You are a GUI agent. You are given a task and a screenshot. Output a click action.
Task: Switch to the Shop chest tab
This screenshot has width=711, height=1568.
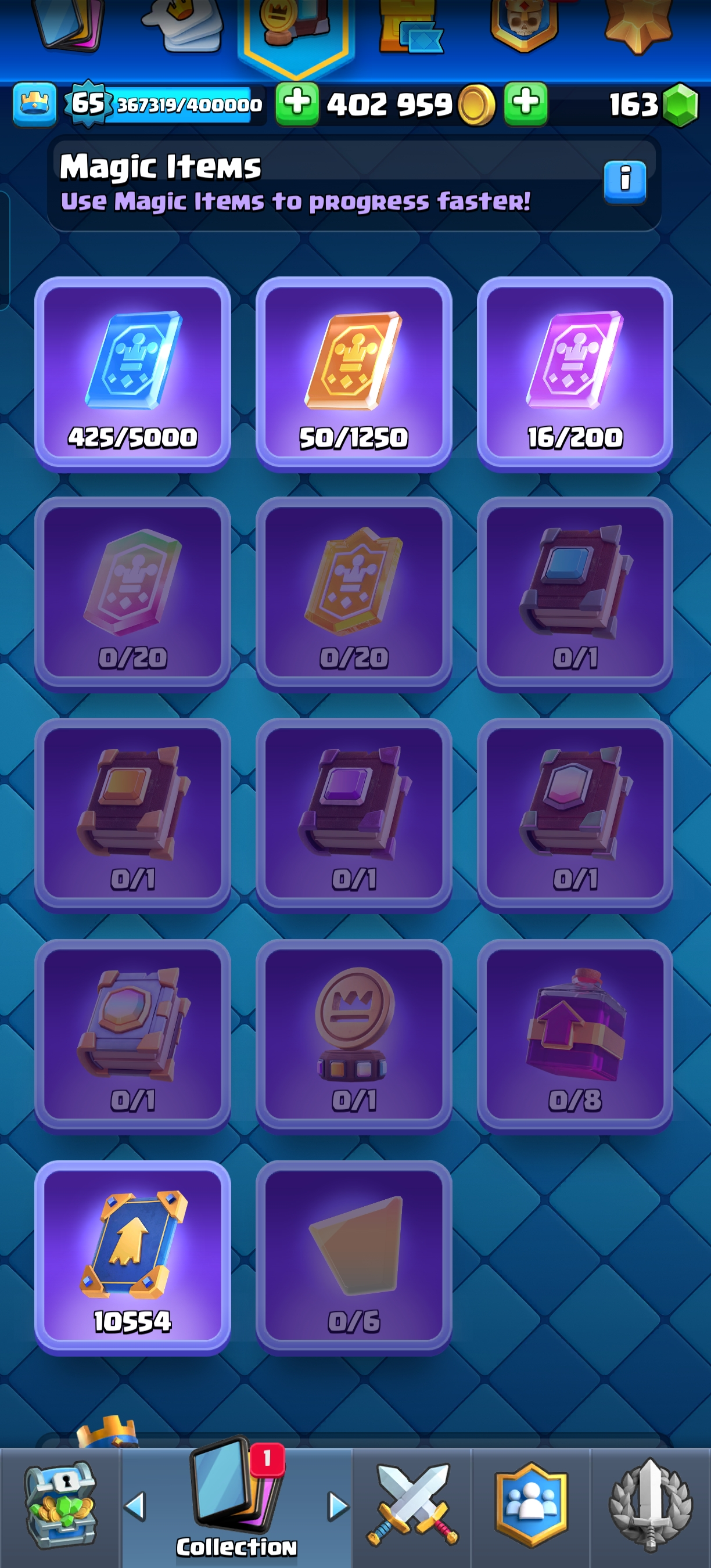coord(60,1507)
